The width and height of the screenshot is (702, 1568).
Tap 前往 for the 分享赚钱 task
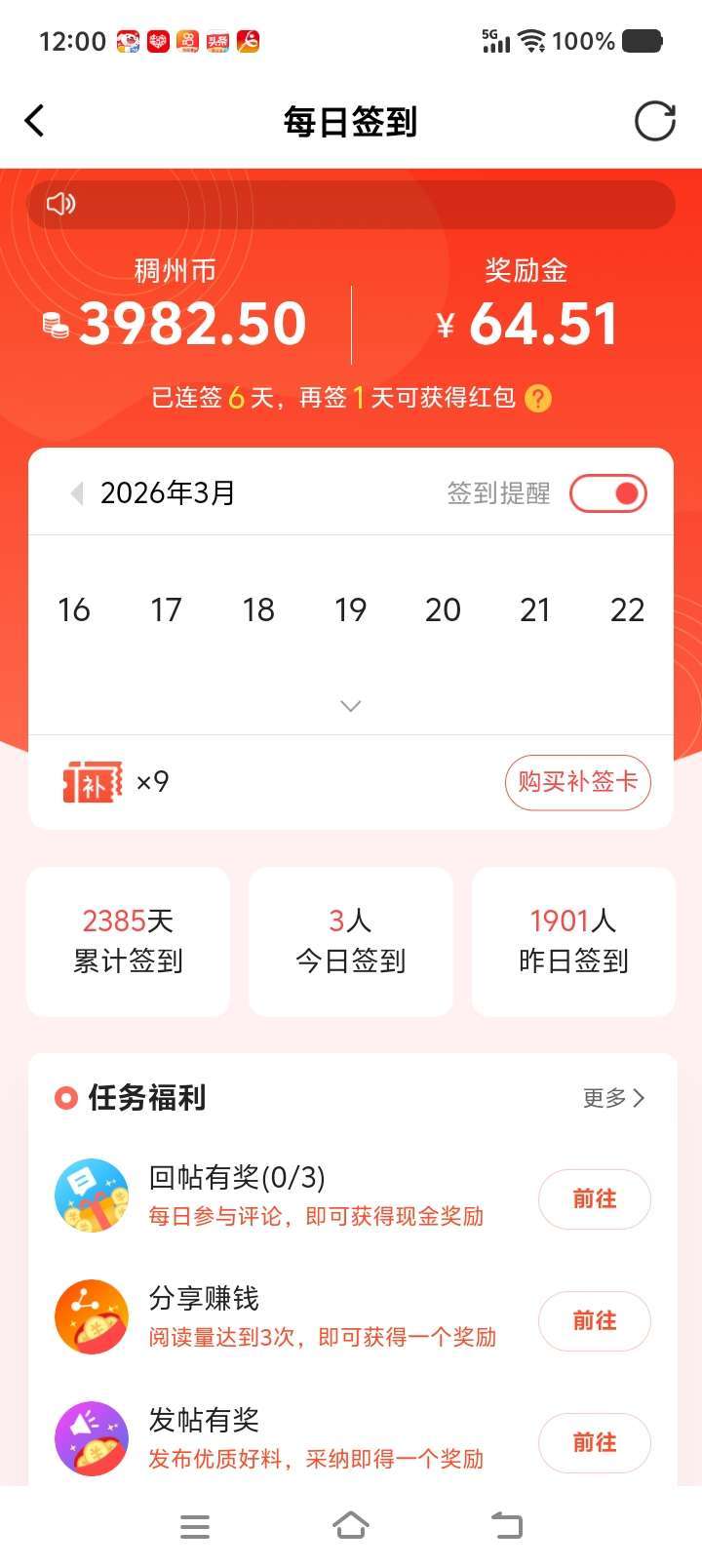pyautogui.click(x=594, y=1320)
